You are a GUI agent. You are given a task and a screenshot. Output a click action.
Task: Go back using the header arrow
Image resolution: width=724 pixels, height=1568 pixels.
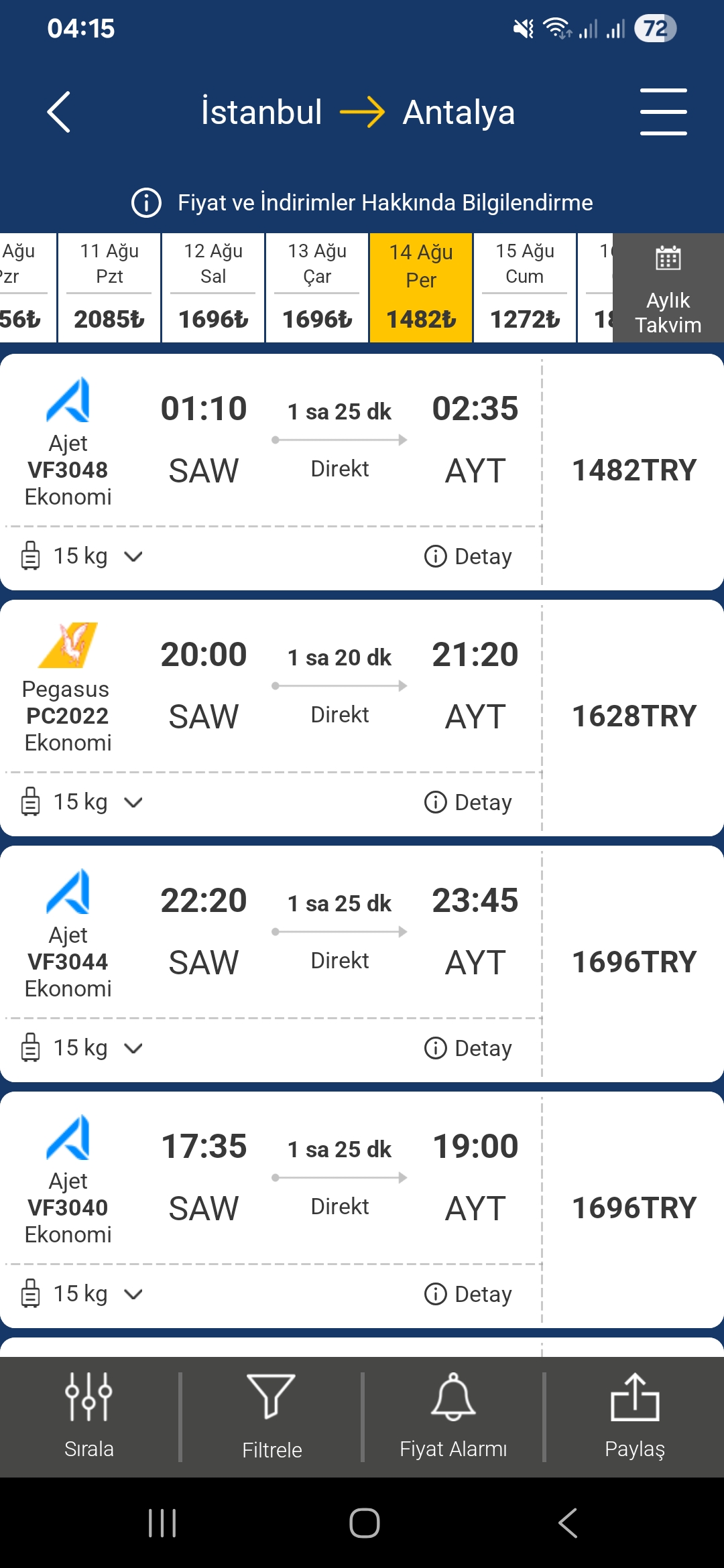(59, 112)
